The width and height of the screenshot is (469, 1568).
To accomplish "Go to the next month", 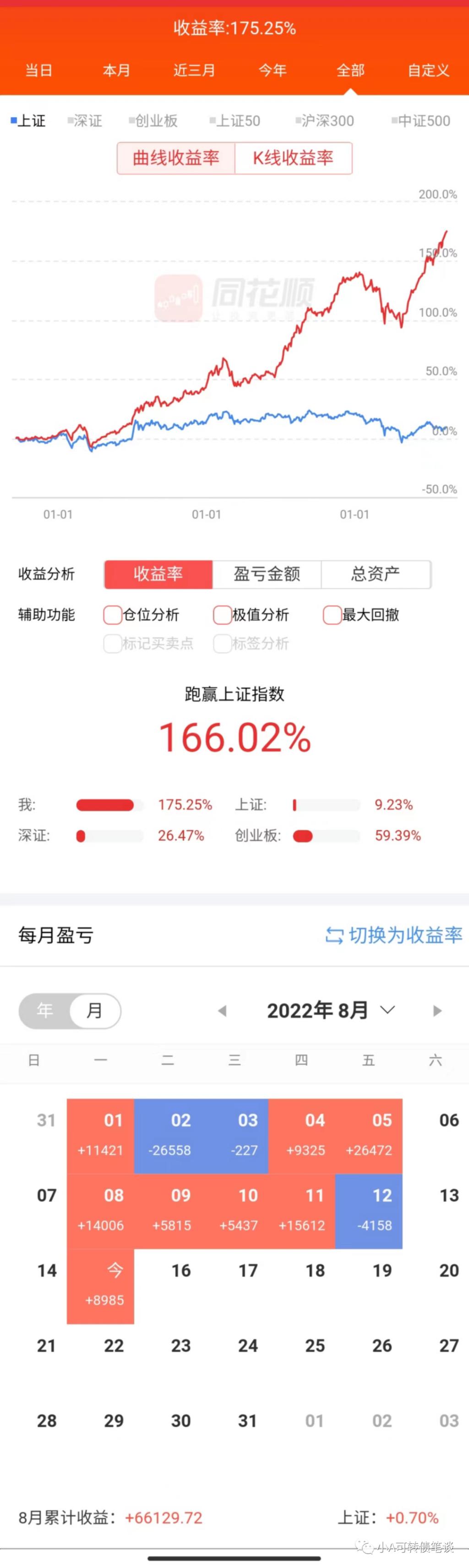I will [437, 1011].
